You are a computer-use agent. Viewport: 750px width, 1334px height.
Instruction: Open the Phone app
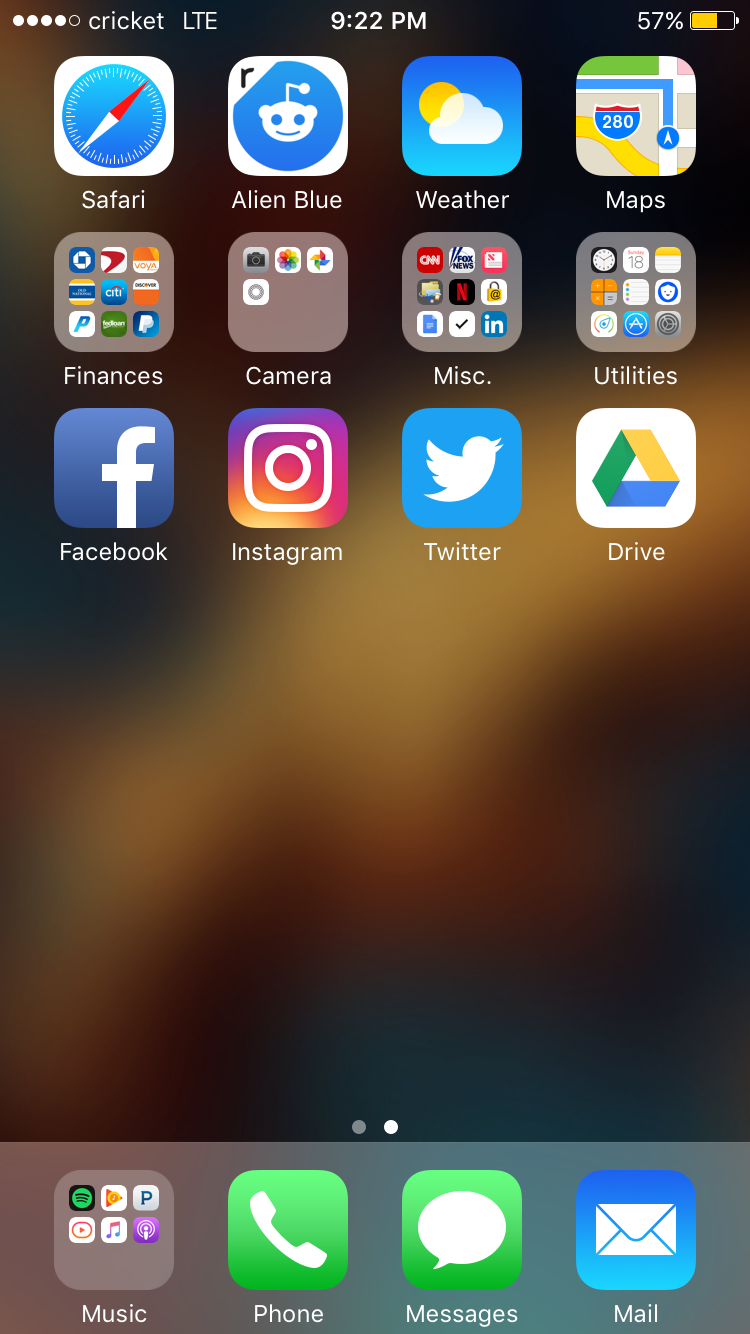point(288,1230)
